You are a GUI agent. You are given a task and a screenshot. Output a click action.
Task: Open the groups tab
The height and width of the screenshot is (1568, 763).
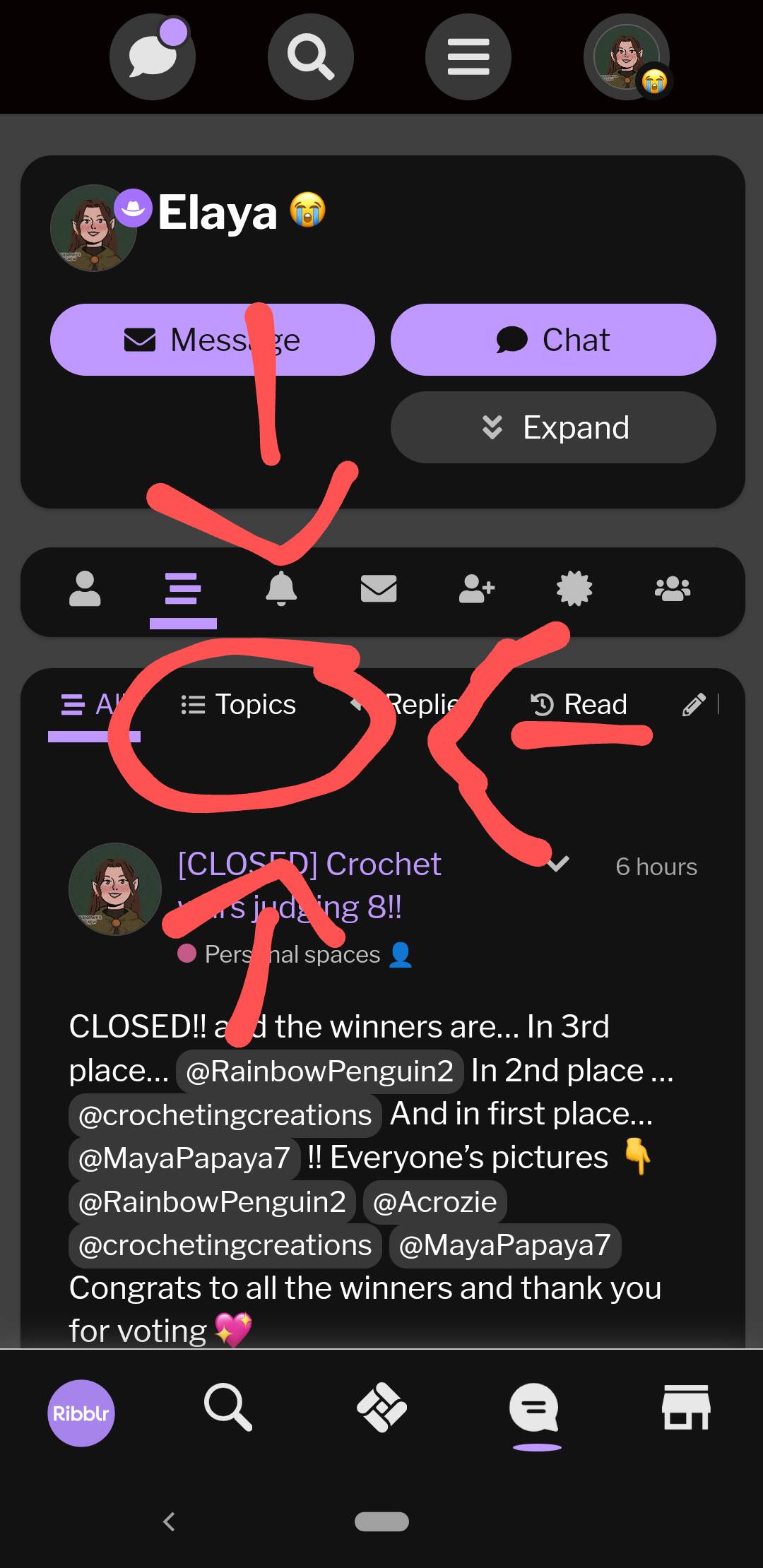673,588
